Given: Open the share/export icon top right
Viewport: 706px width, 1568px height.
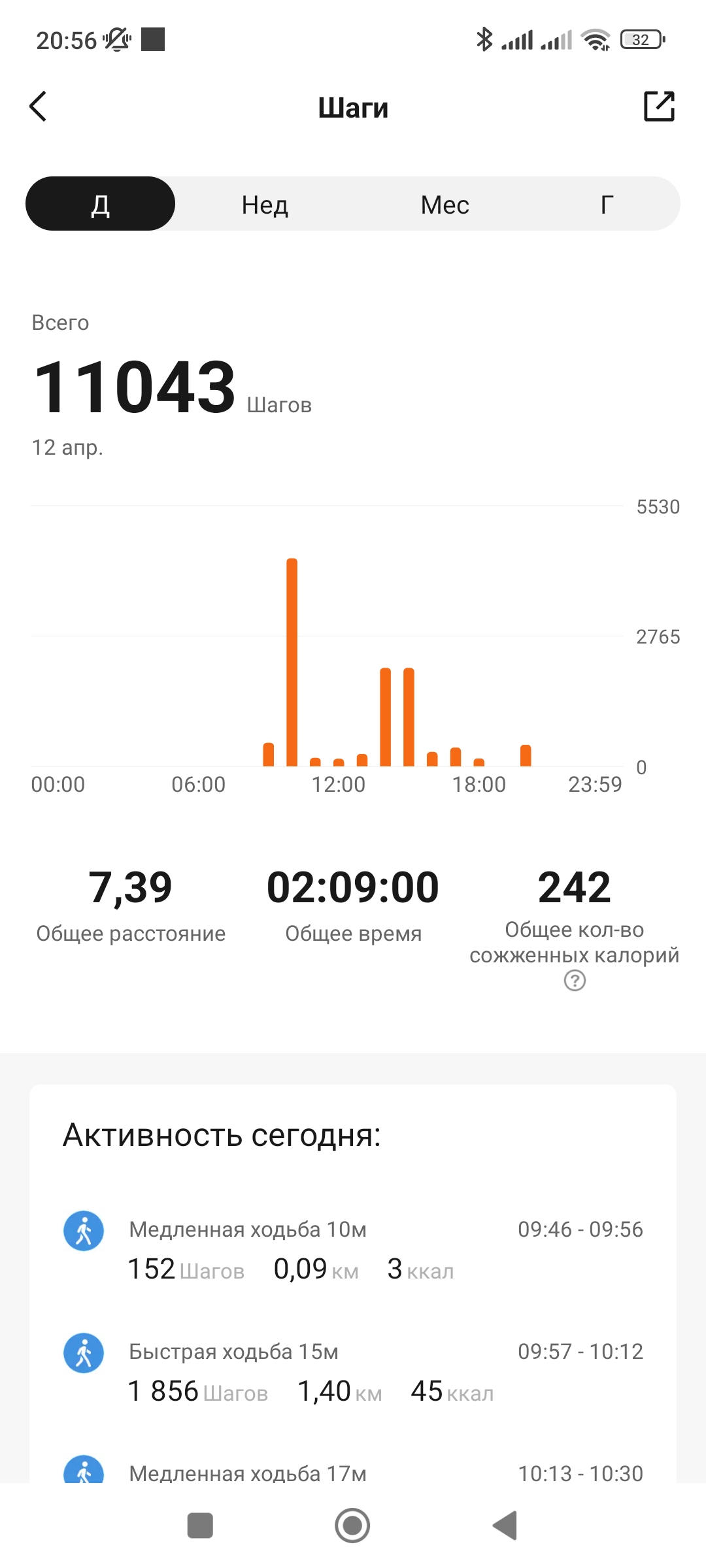Looking at the screenshot, I should point(660,105).
